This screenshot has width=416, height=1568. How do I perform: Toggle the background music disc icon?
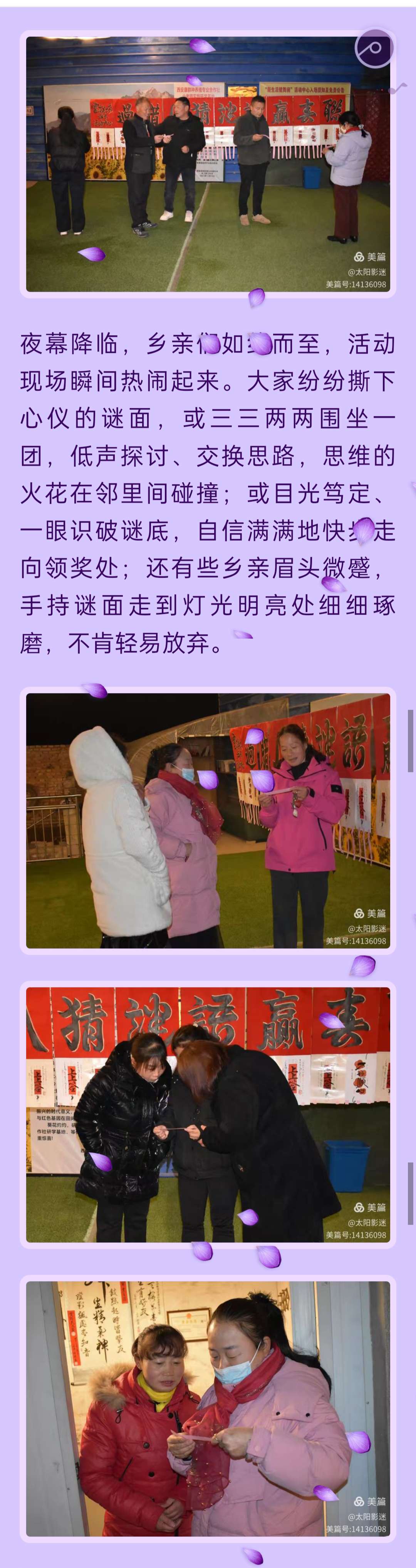pos(373,48)
